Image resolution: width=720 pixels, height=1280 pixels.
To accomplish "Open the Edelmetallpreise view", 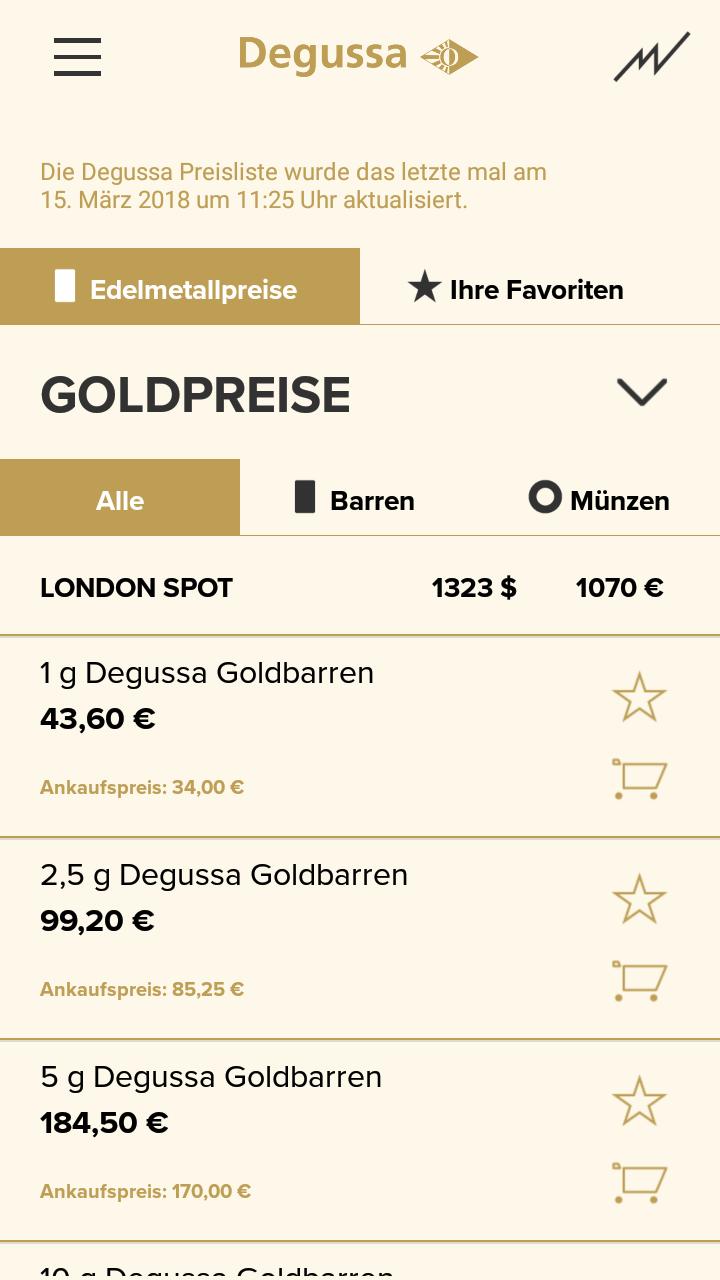I will coord(180,288).
